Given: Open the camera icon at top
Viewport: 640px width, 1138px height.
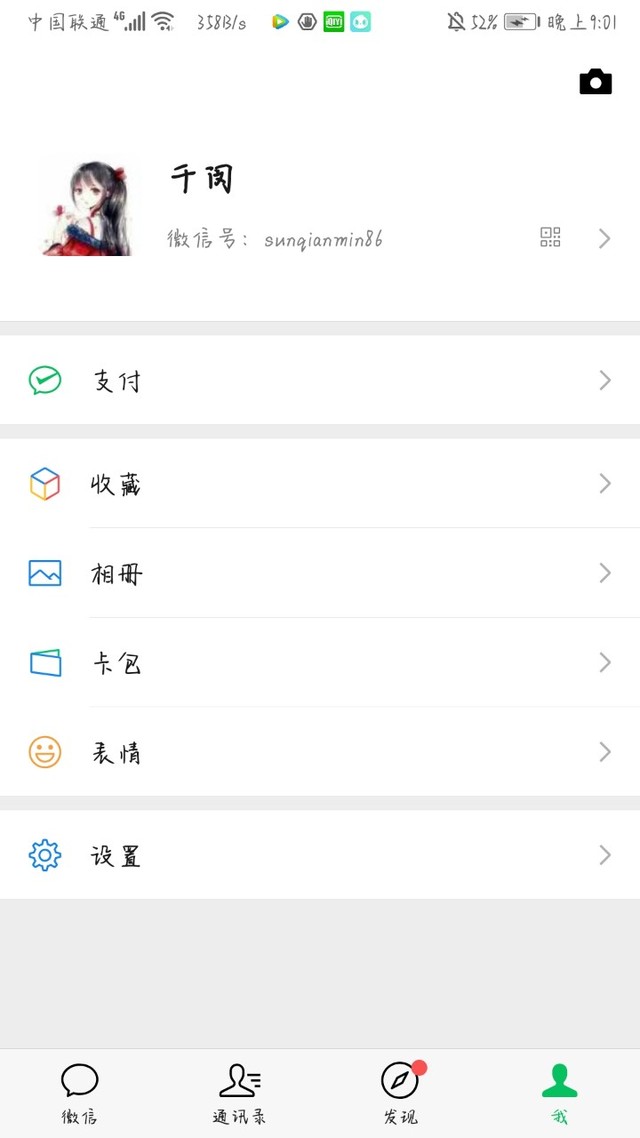Looking at the screenshot, I should click(595, 82).
